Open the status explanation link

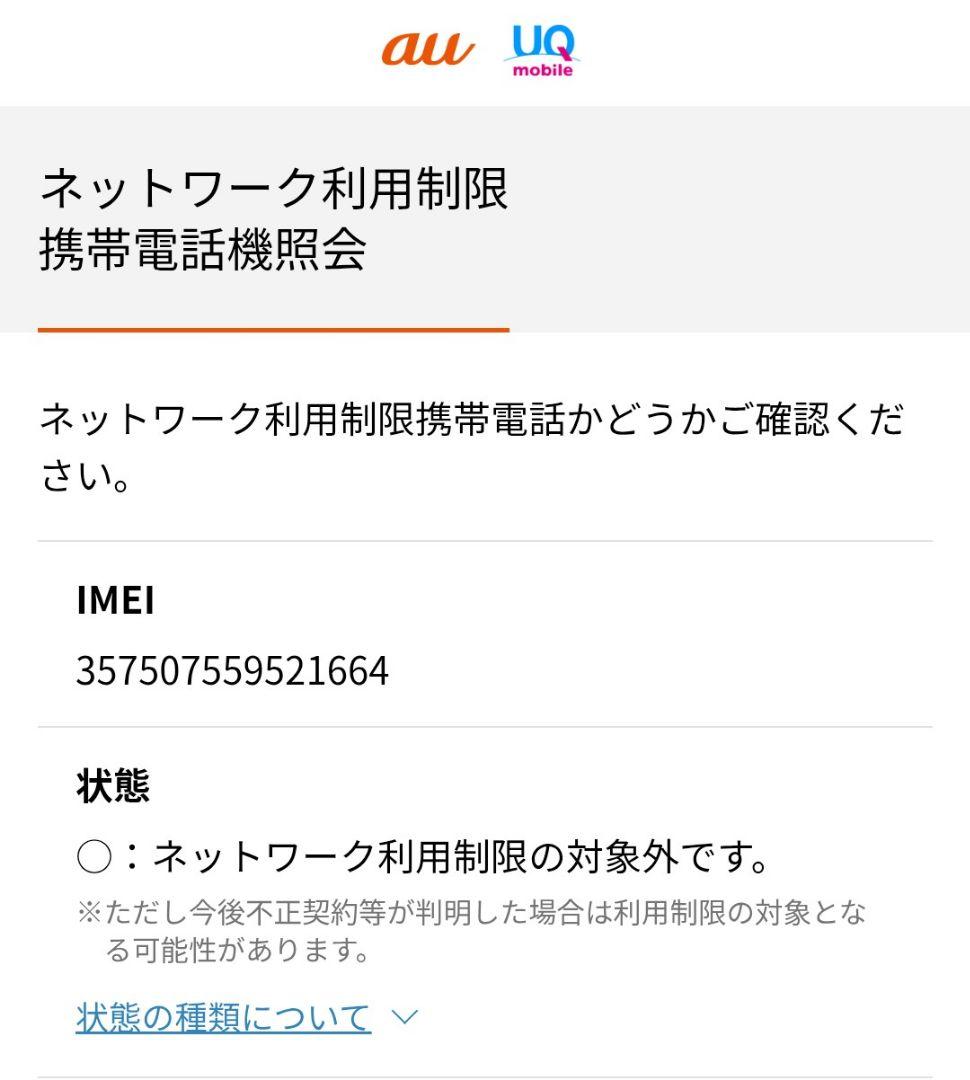pyautogui.click(x=222, y=1014)
